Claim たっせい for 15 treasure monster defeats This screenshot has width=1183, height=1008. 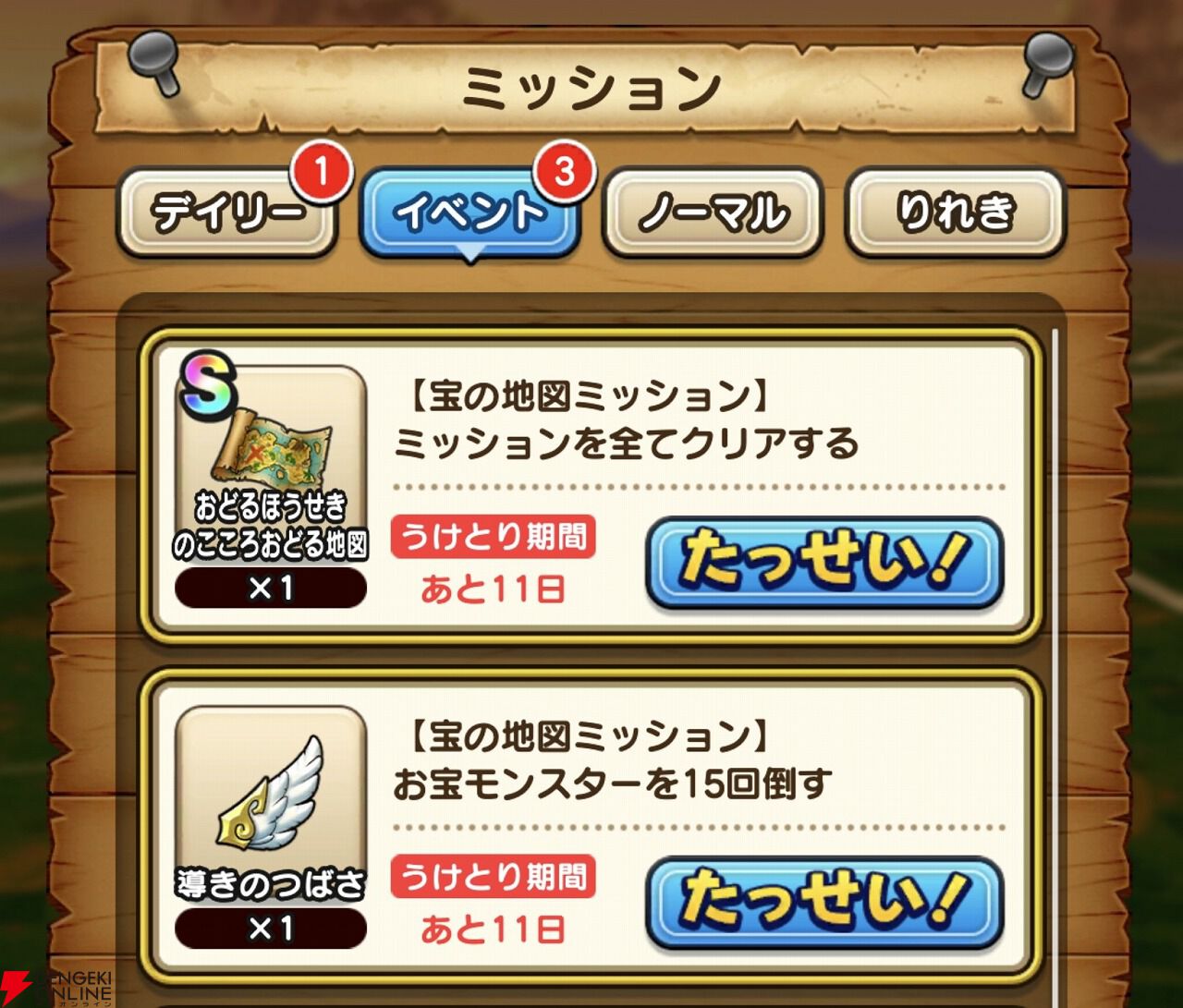click(x=824, y=903)
